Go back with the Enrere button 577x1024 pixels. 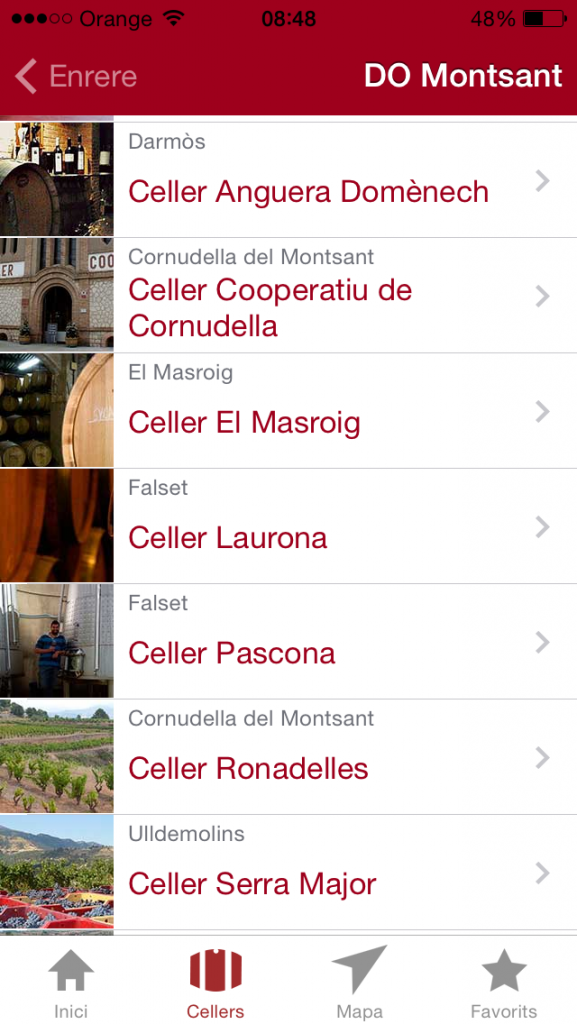pos(76,76)
